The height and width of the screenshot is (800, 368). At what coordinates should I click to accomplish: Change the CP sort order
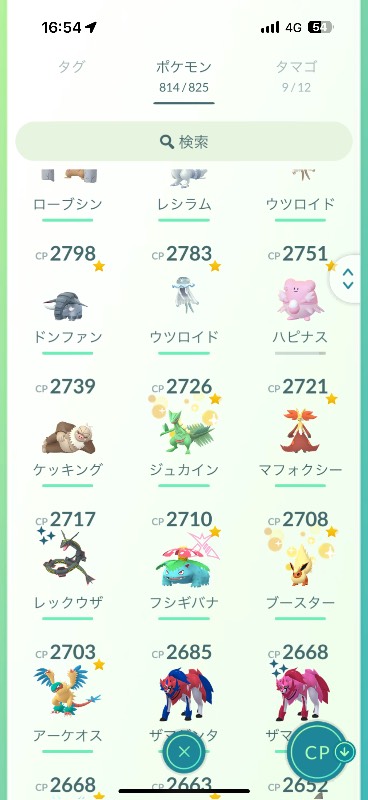coord(321,753)
